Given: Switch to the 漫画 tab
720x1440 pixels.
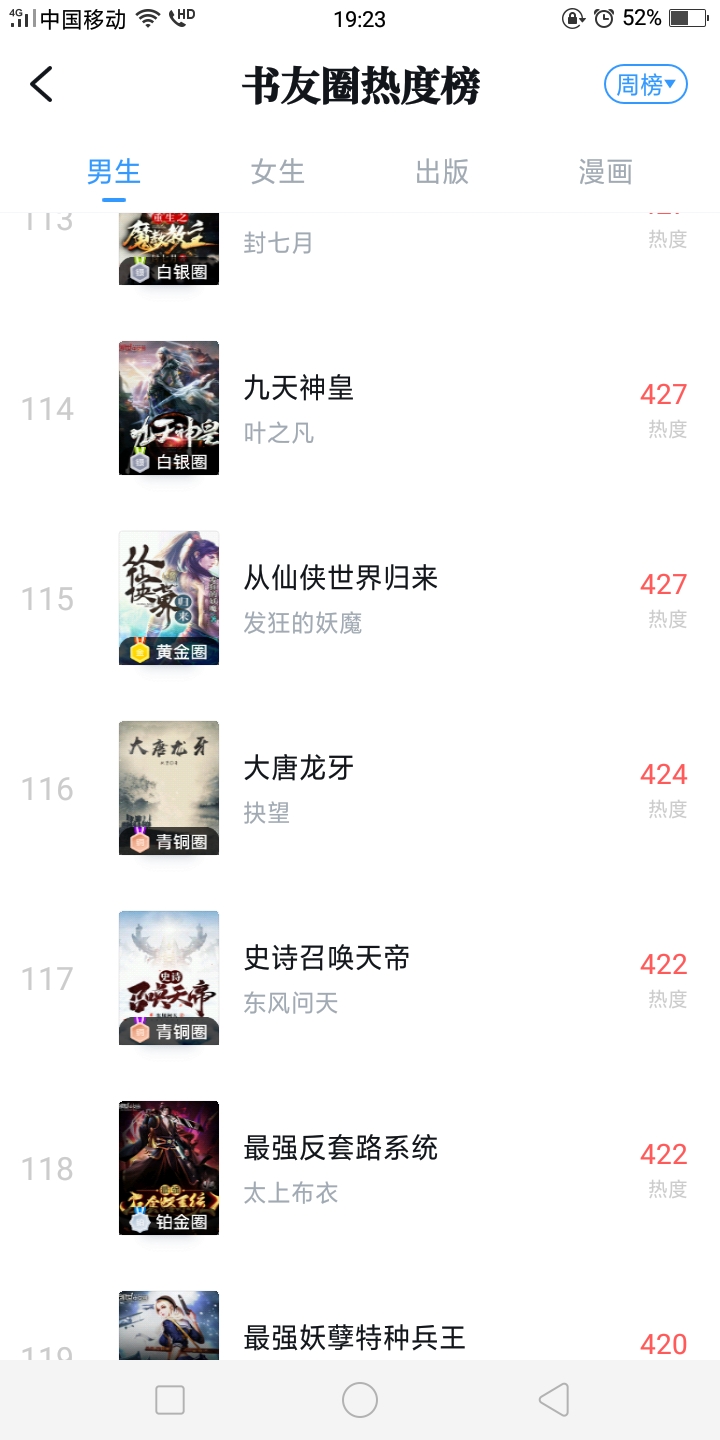Looking at the screenshot, I should point(605,172).
